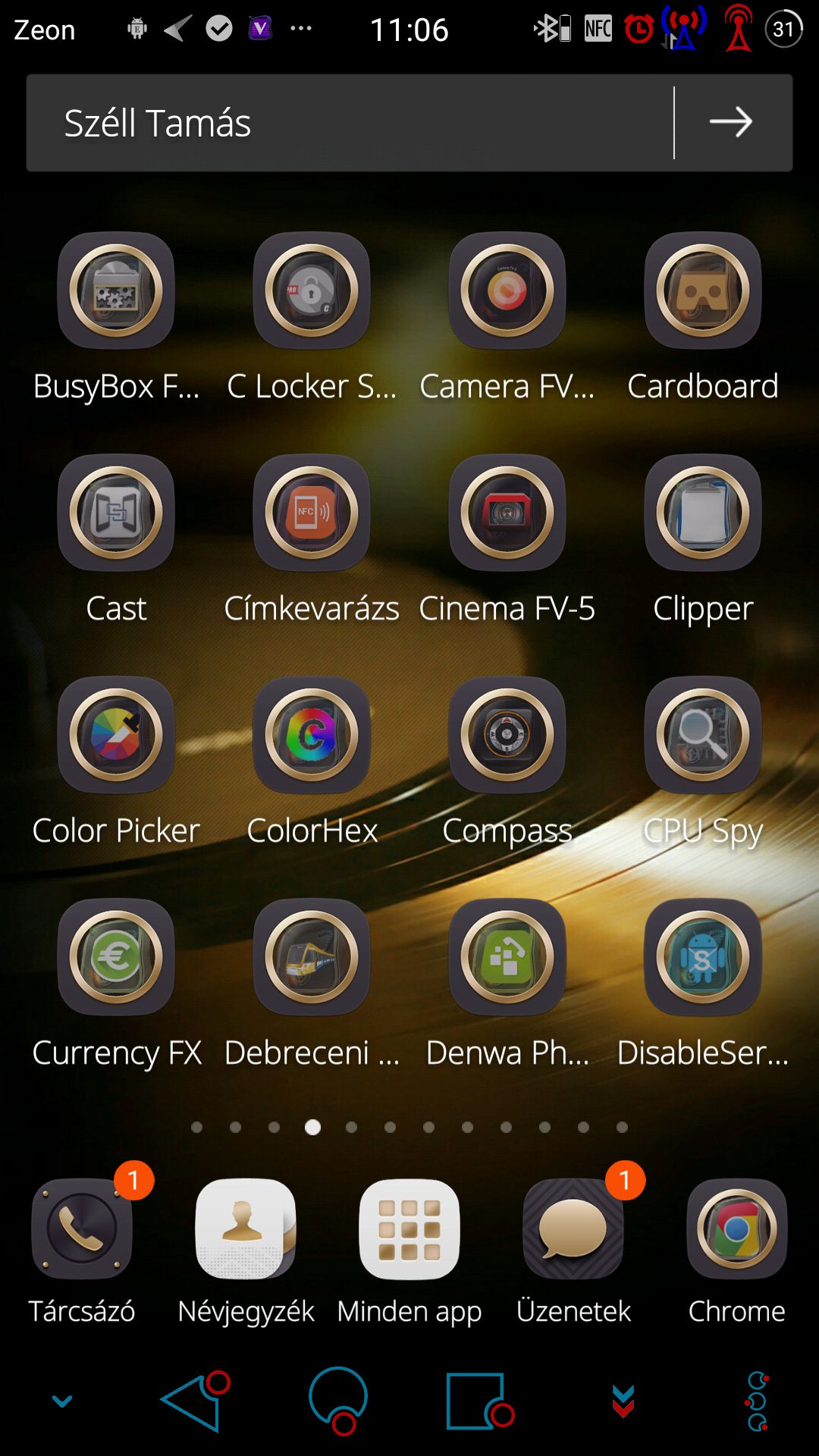Open the ColorHex app
This screenshot has height=1456, width=819.
(312, 736)
